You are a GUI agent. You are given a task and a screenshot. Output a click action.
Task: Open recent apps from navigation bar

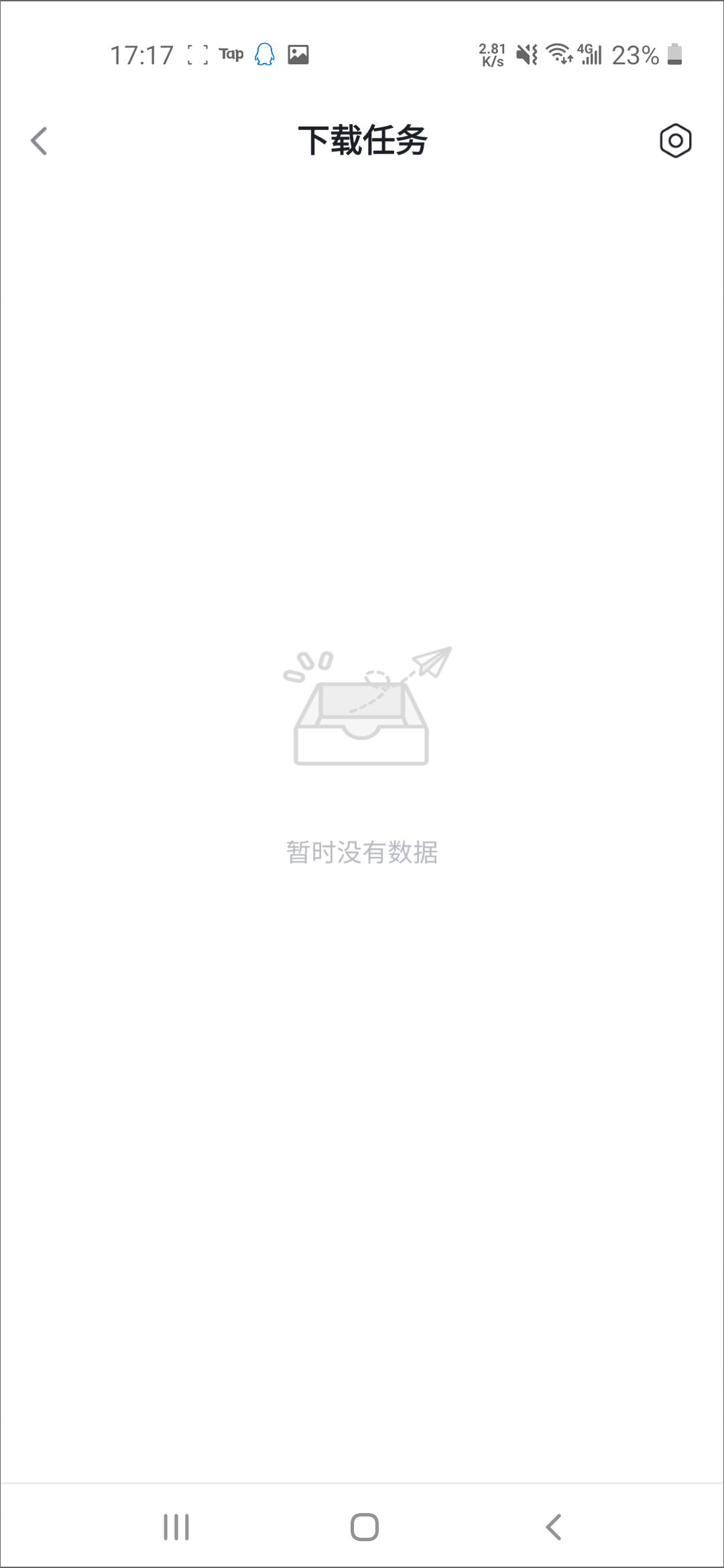click(x=176, y=1527)
